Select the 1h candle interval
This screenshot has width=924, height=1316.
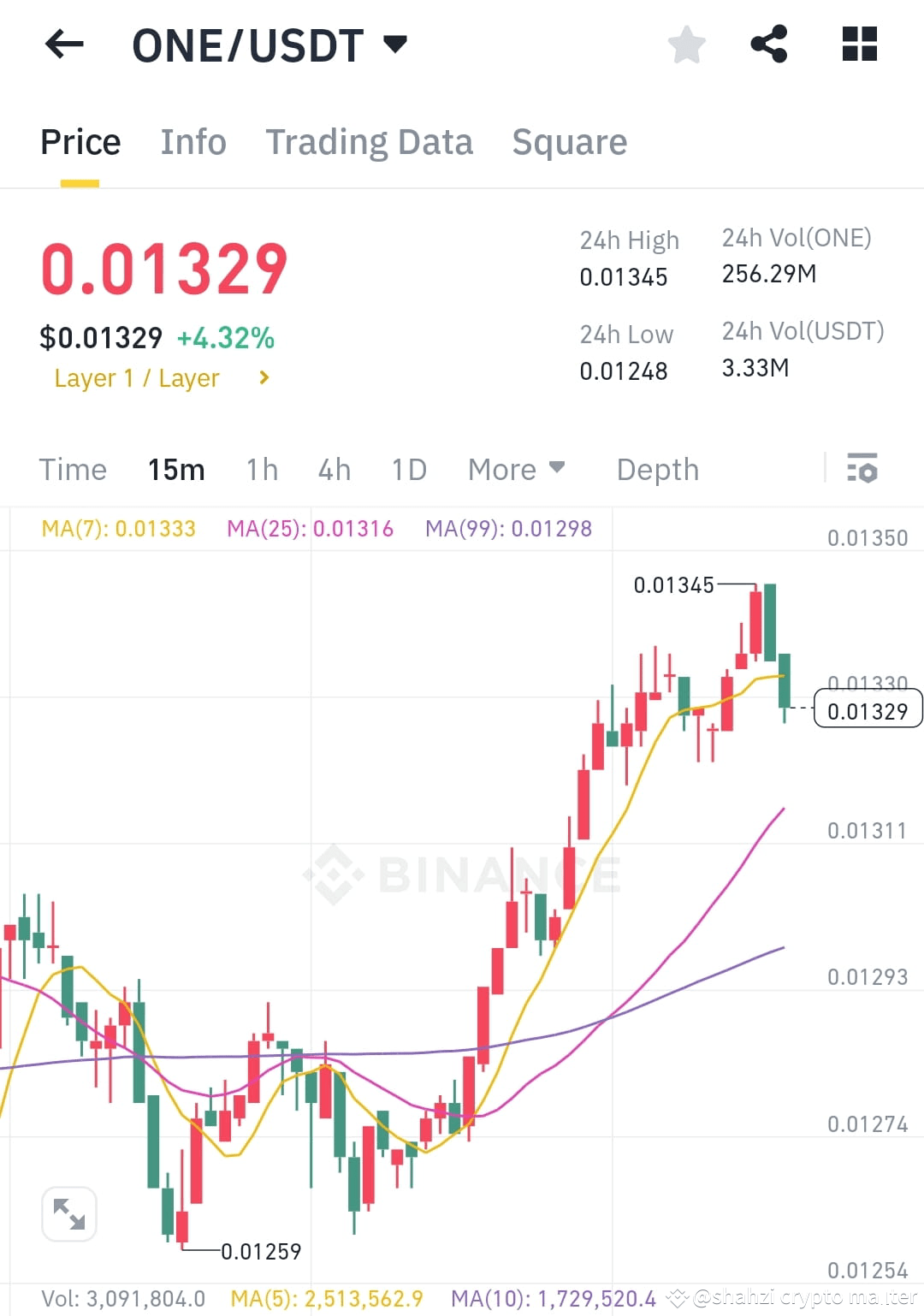pyautogui.click(x=261, y=469)
